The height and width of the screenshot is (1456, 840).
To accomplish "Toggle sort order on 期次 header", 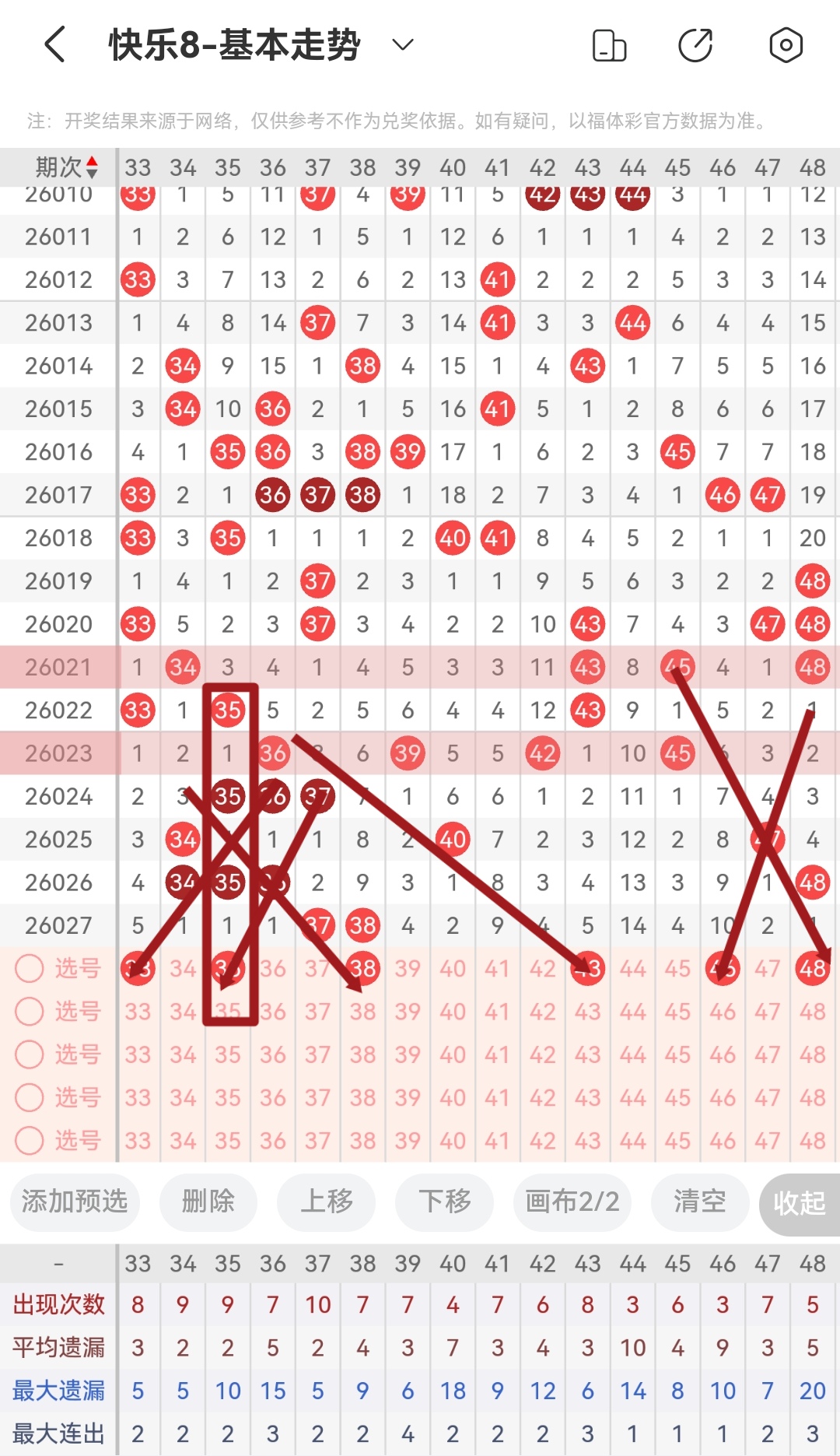I will (67, 167).
